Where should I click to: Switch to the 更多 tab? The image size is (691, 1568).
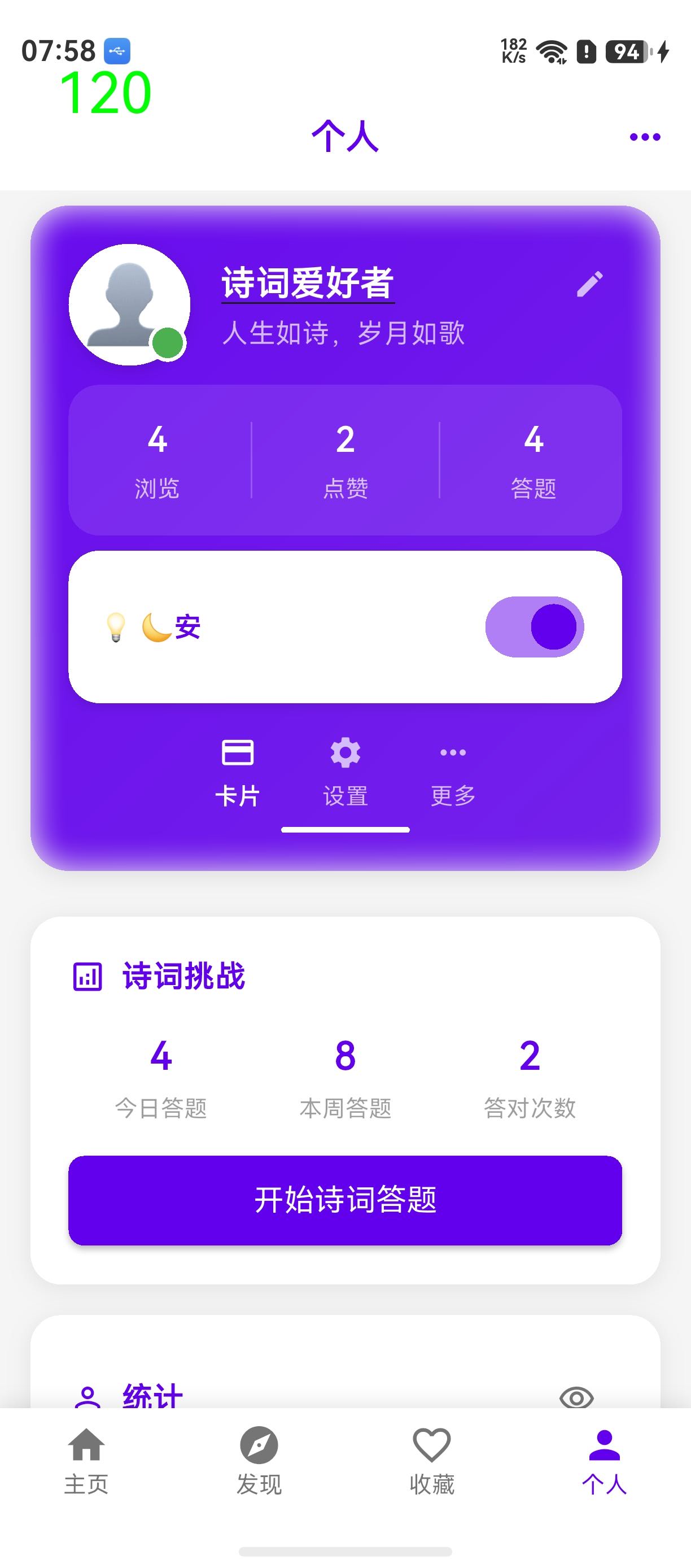coord(453,770)
